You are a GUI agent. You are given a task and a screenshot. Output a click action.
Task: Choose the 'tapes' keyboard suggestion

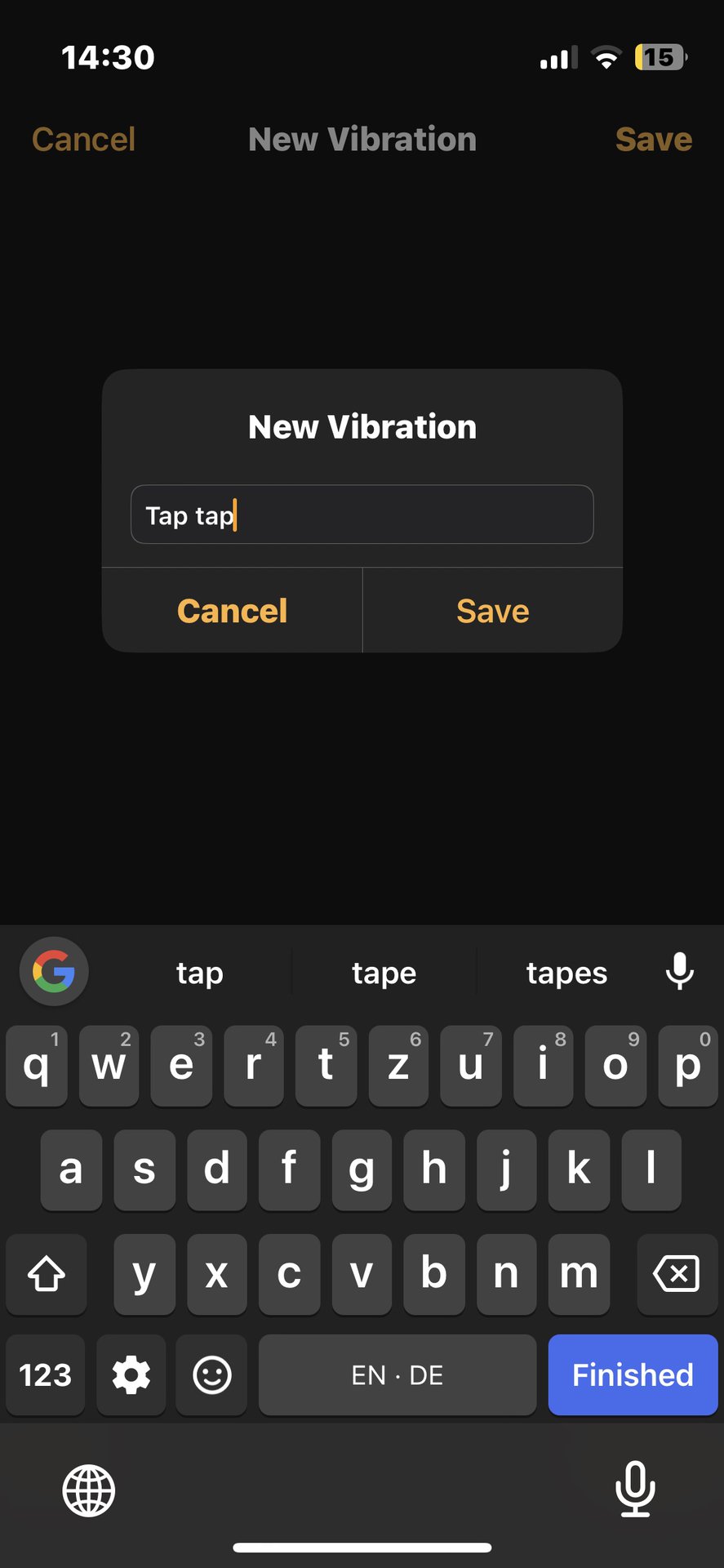tap(566, 973)
